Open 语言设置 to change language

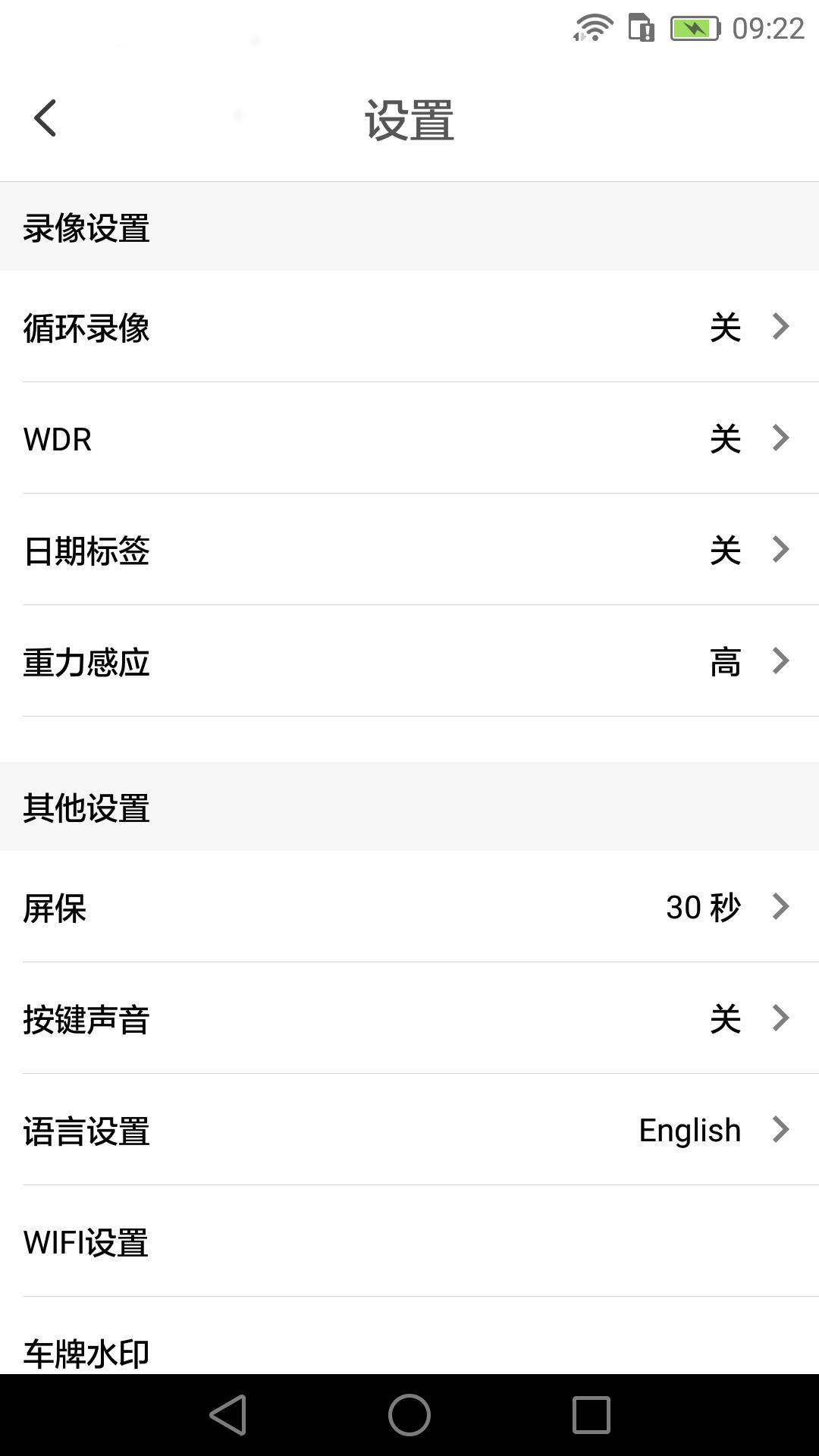click(409, 1130)
